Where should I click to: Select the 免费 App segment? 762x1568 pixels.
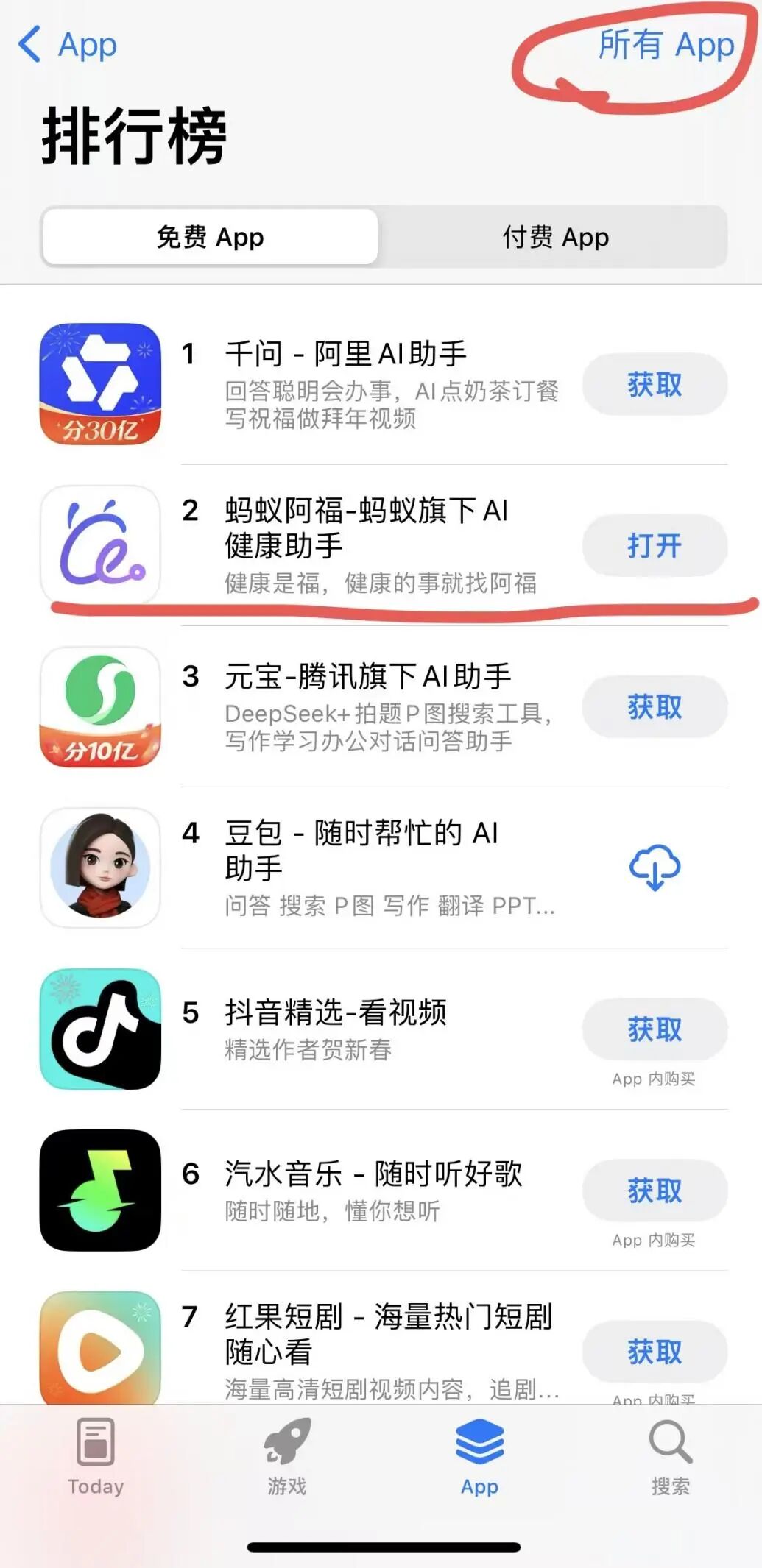pyautogui.click(x=211, y=237)
